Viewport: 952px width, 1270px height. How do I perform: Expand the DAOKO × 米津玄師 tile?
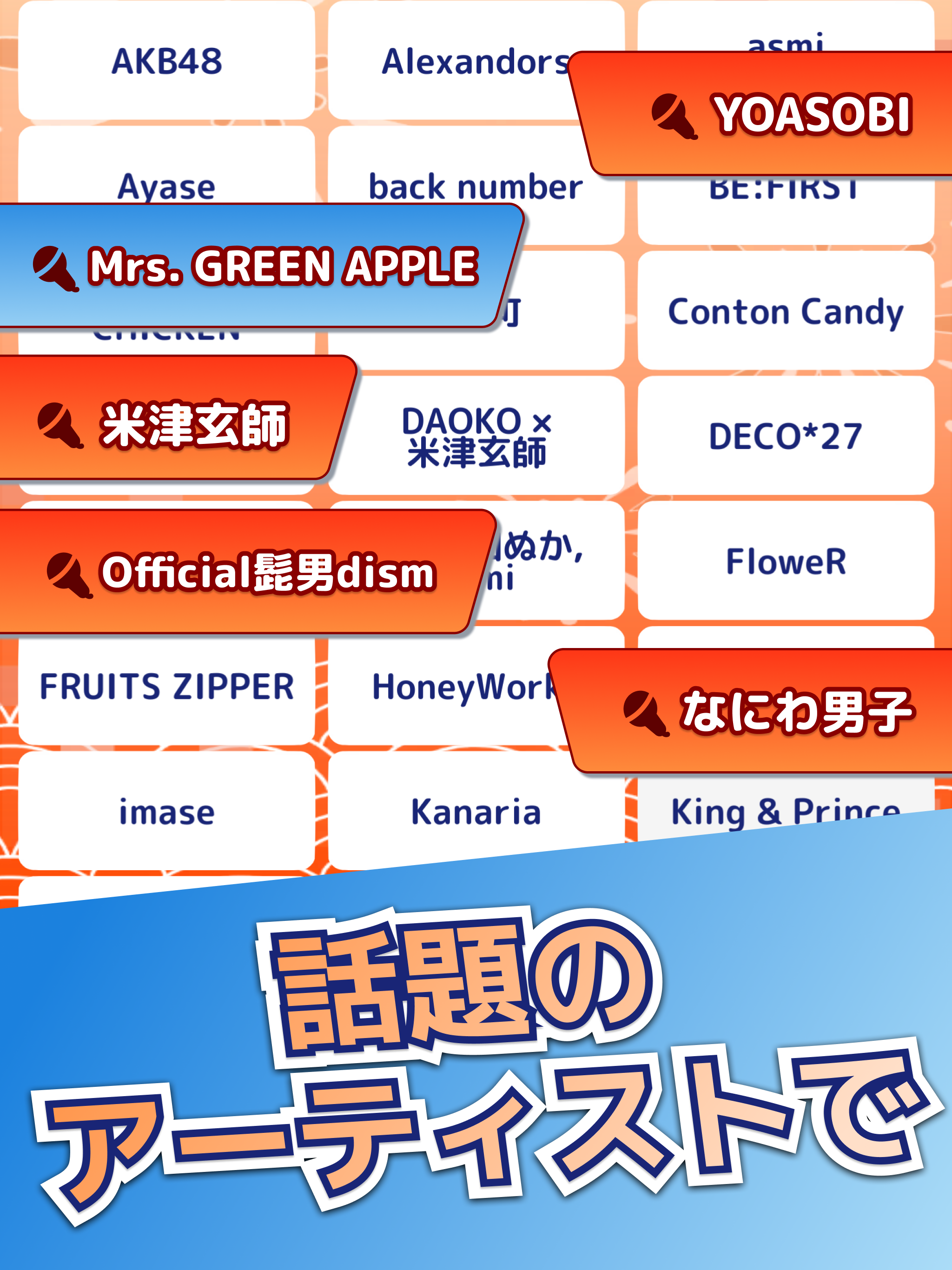coord(476,435)
